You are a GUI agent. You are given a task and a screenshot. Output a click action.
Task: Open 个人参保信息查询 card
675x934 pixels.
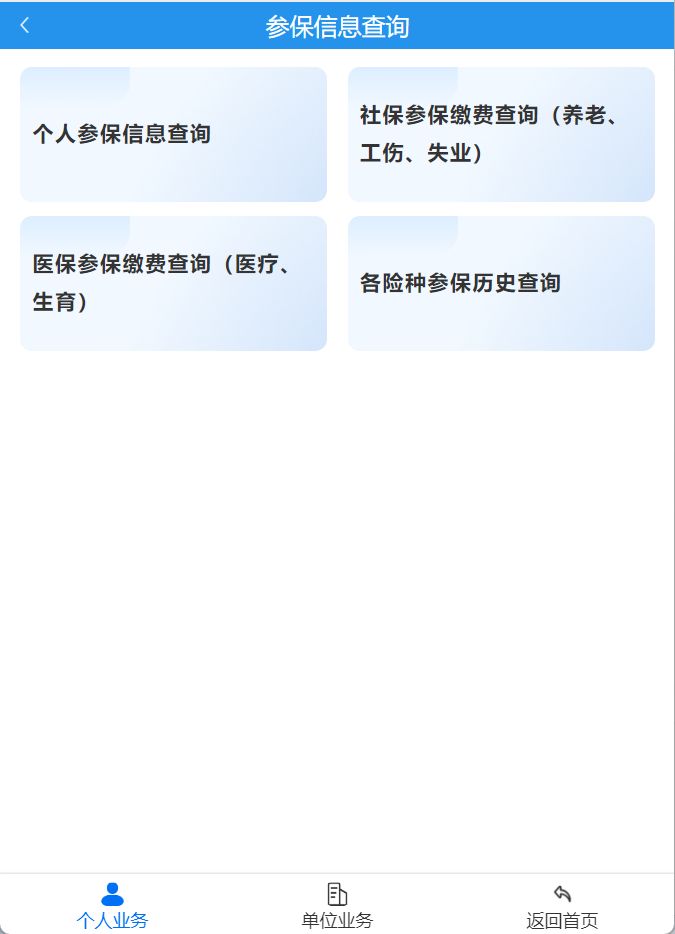tap(173, 134)
